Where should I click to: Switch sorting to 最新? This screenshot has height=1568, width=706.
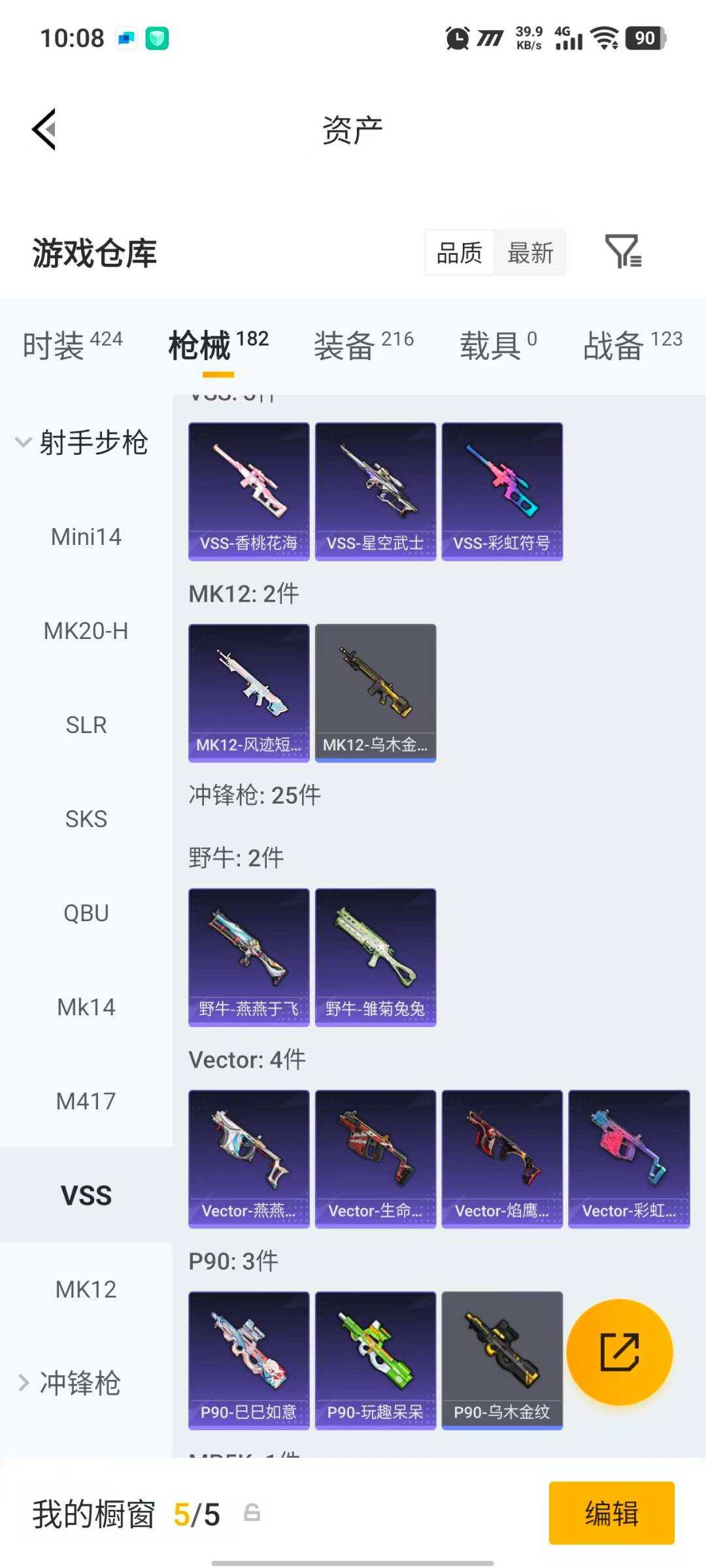coord(531,252)
